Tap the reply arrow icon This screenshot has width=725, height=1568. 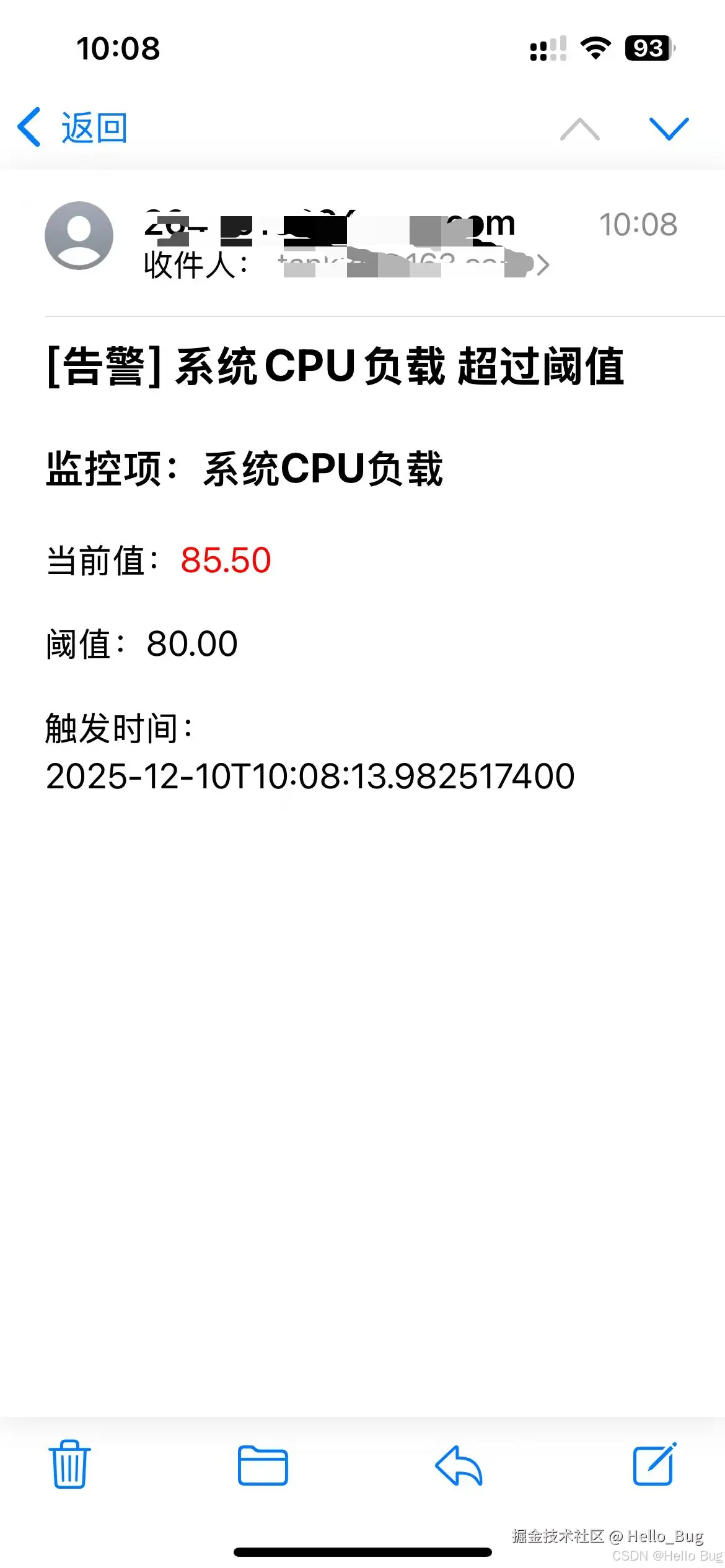tap(459, 1464)
